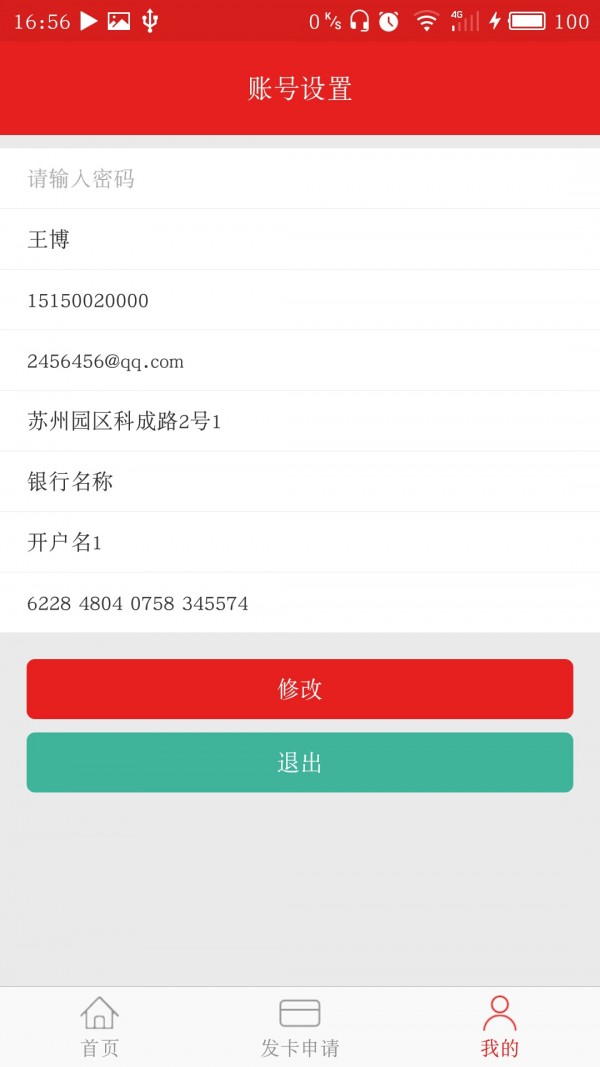Open the 发卡申请 tab
Image resolution: width=600 pixels, height=1067 pixels.
300,1027
